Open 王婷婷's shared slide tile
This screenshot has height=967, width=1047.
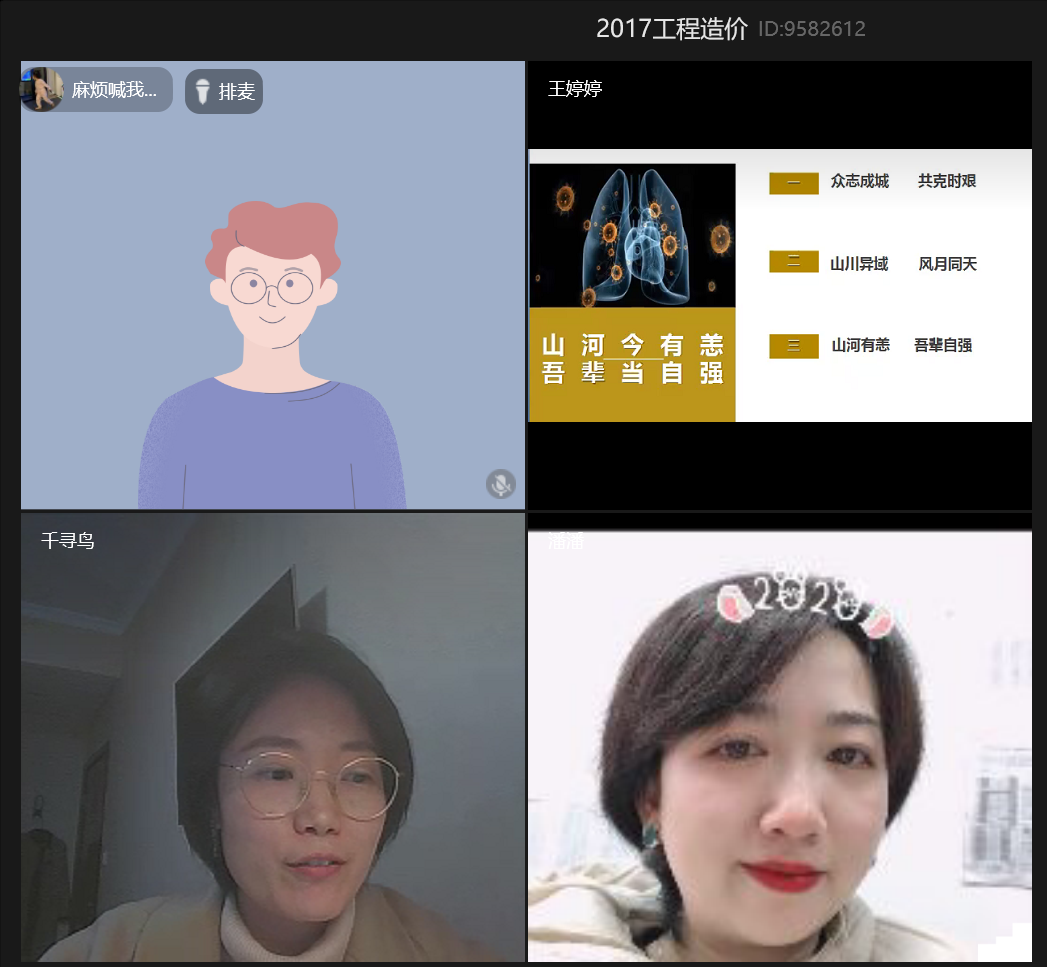(x=779, y=285)
